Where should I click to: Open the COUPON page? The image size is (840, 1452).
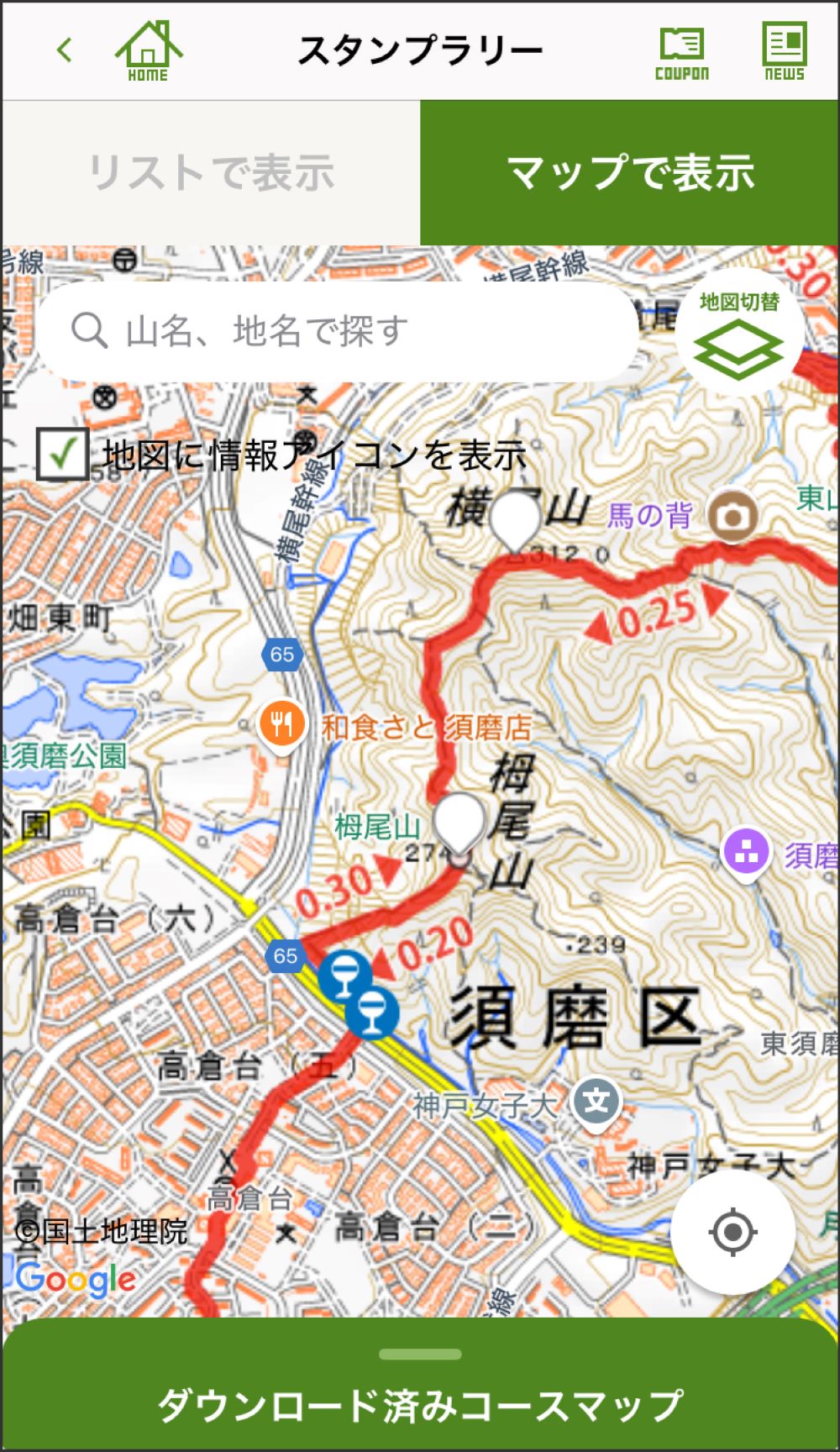tap(681, 53)
